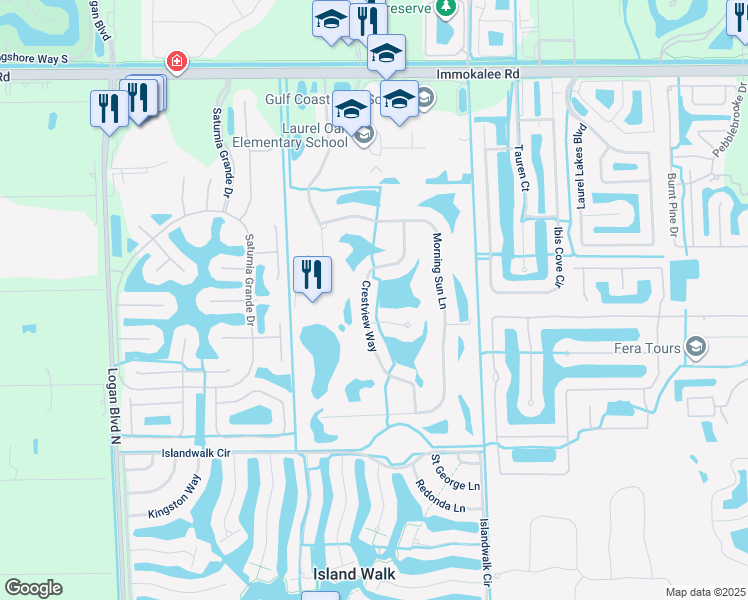Open the Laurel Oak Elementary School marker

tap(362, 136)
